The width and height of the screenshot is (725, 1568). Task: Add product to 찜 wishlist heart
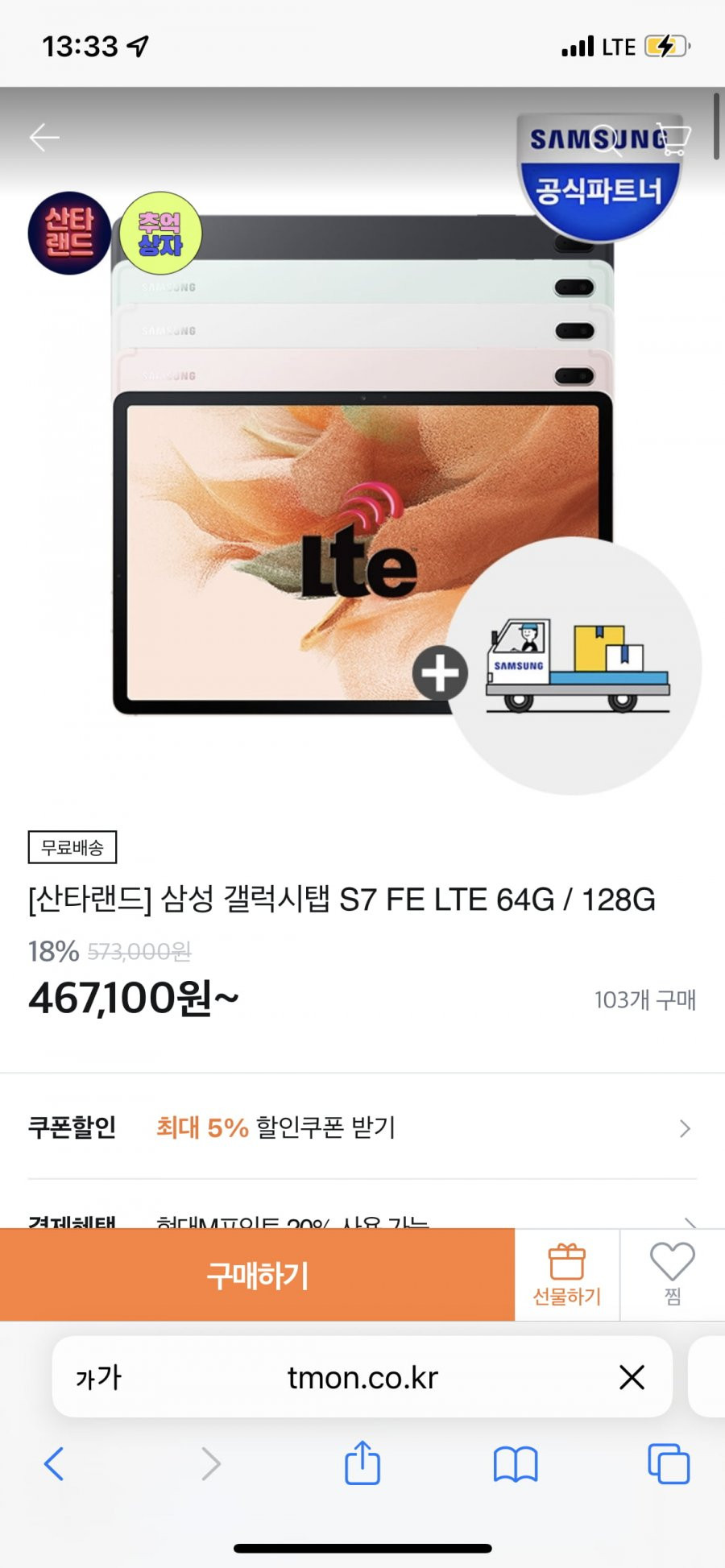[673, 1275]
